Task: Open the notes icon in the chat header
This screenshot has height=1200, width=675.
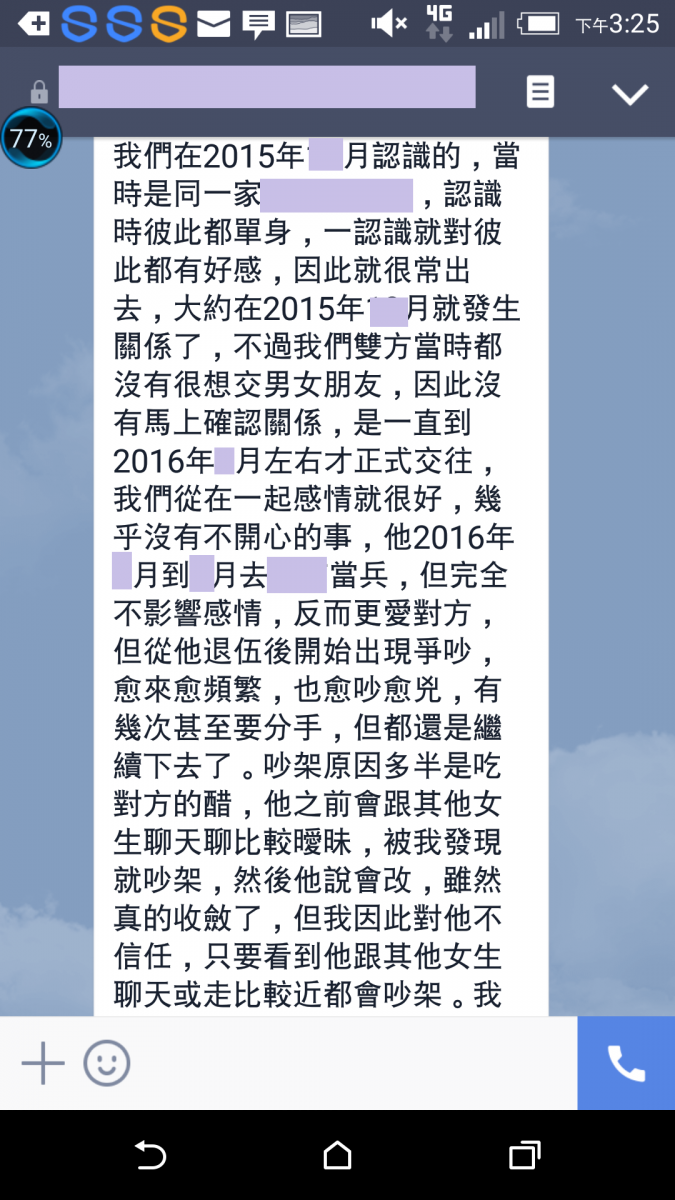Action: (540, 92)
